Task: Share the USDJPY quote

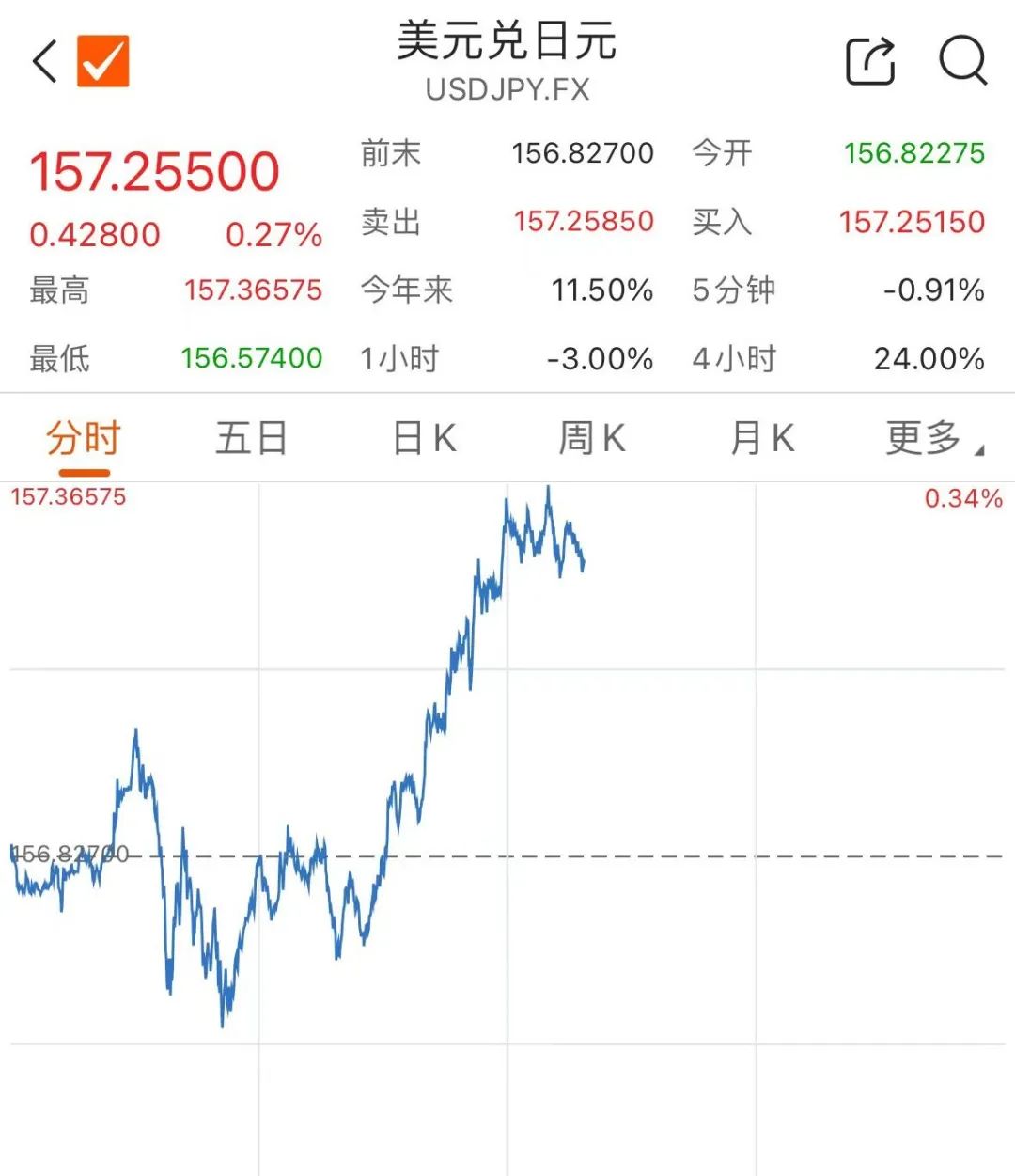Action: (x=870, y=62)
